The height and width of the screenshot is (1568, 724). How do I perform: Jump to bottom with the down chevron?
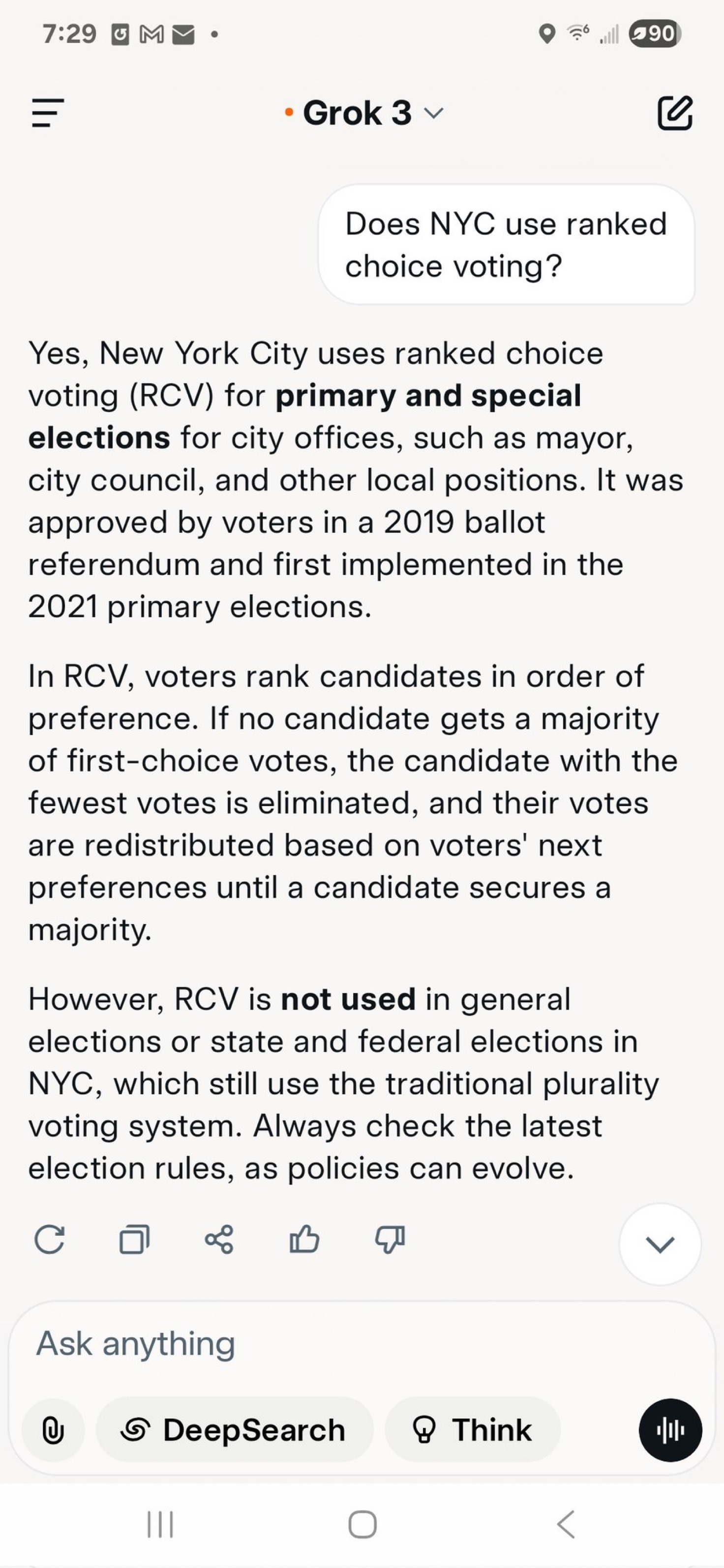click(x=660, y=1244)
